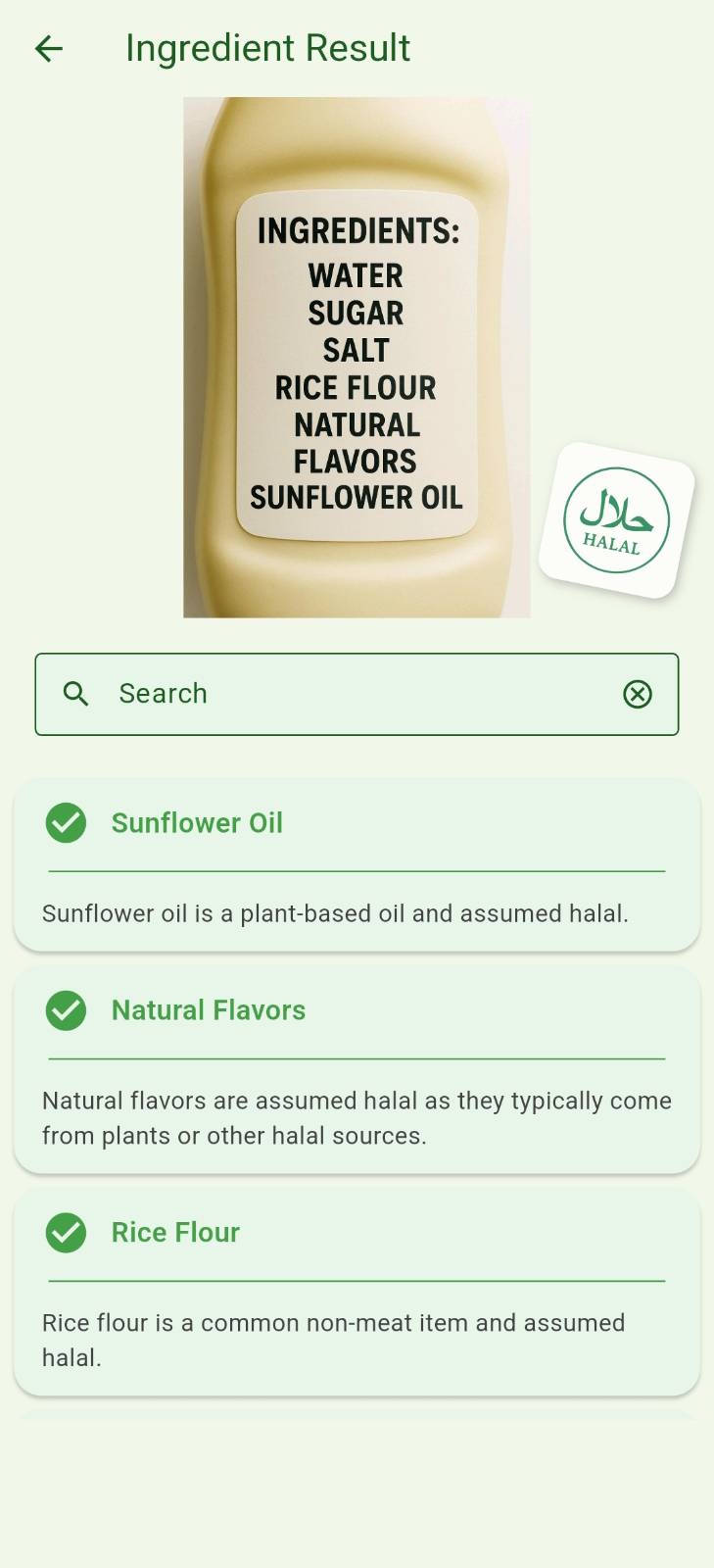This screenshot has height=1568, width=714.
Task: Tap the Ingredient Result page title
Action: coord(267,48)
